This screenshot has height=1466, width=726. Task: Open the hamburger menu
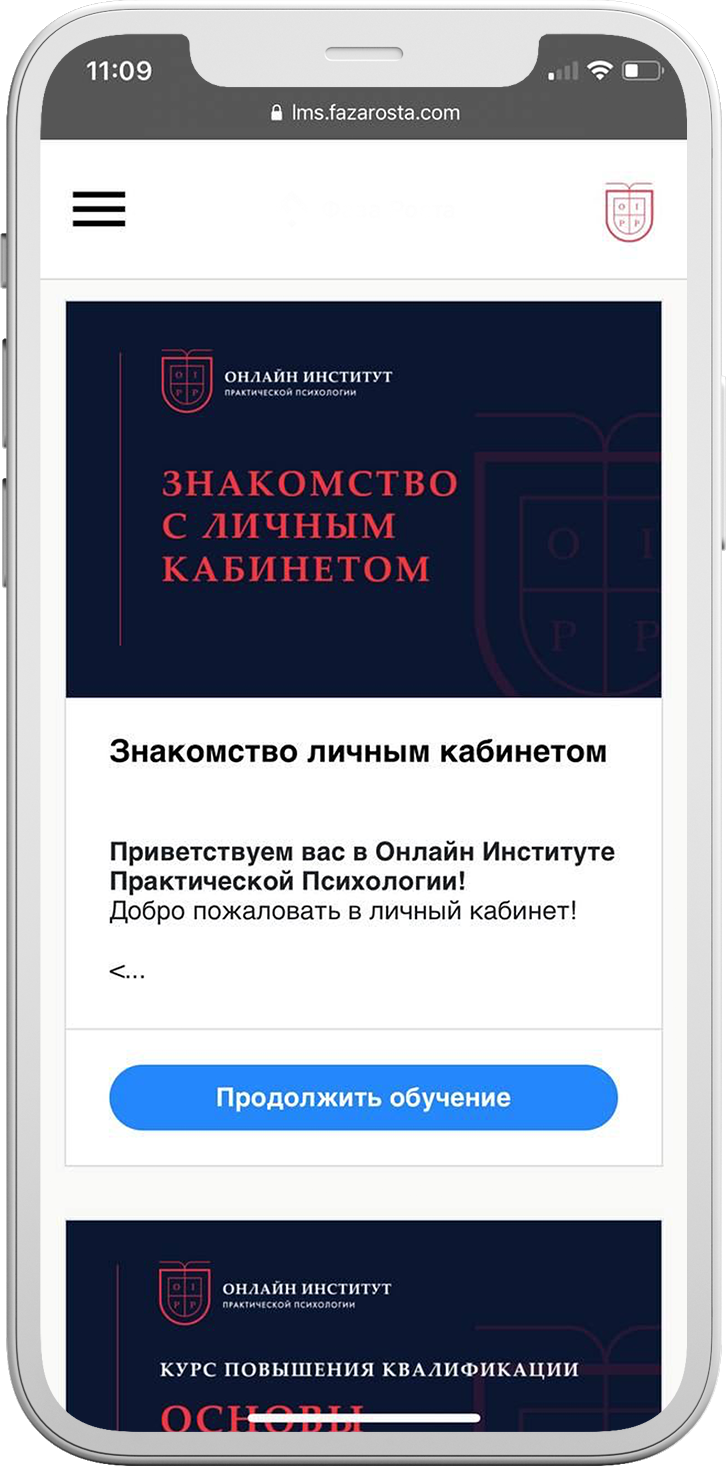coord(99,209)
